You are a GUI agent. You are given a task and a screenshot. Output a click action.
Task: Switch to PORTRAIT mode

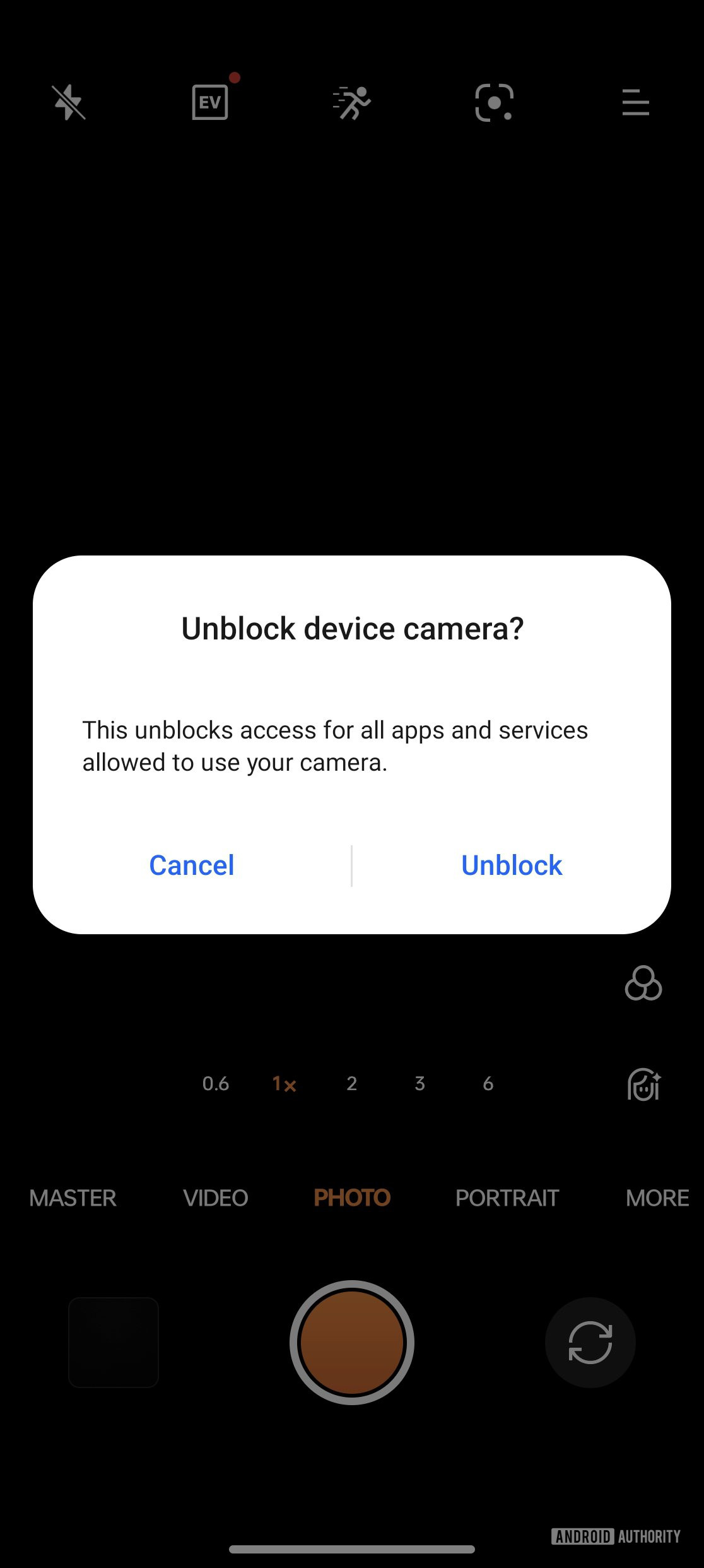click(x=507, y=1198)
